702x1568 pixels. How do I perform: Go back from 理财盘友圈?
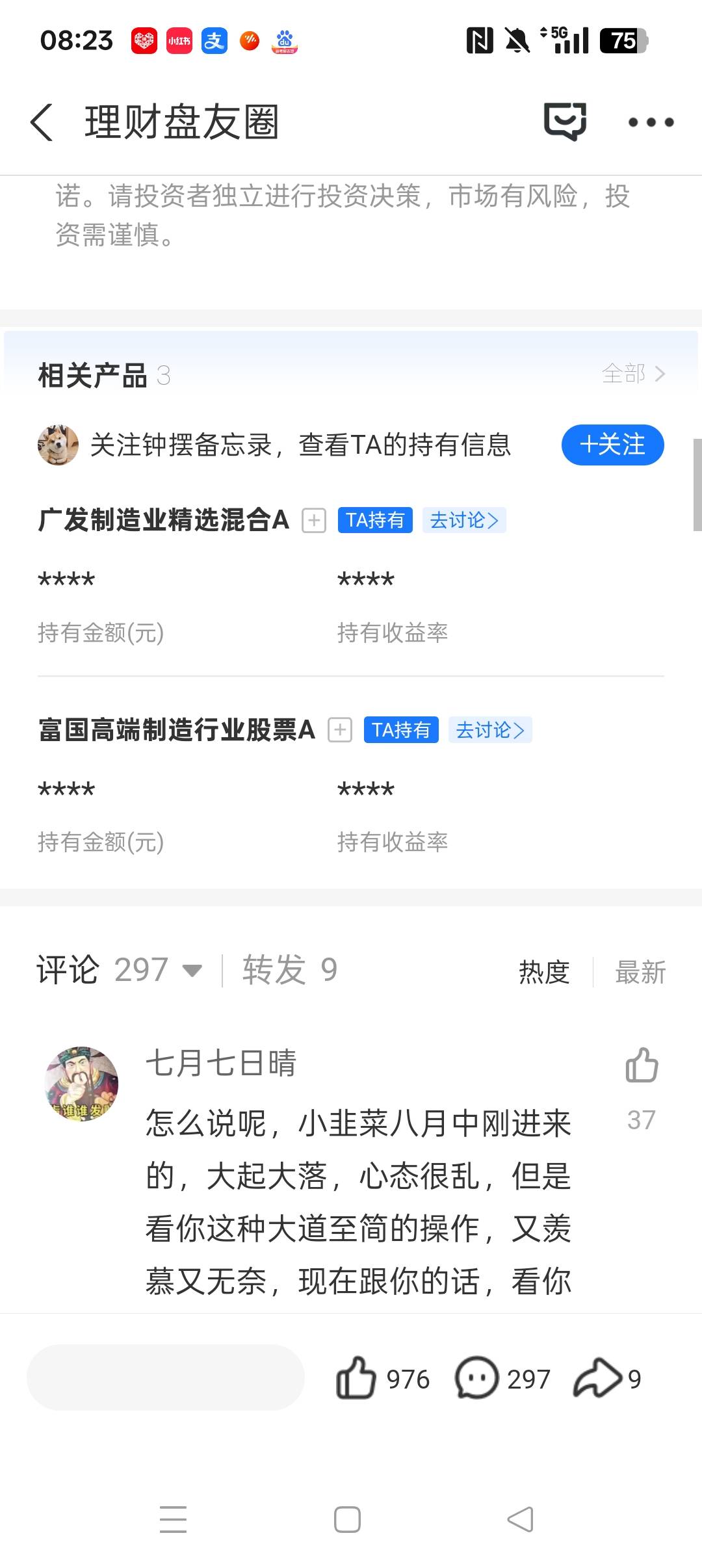pos(42,122)
